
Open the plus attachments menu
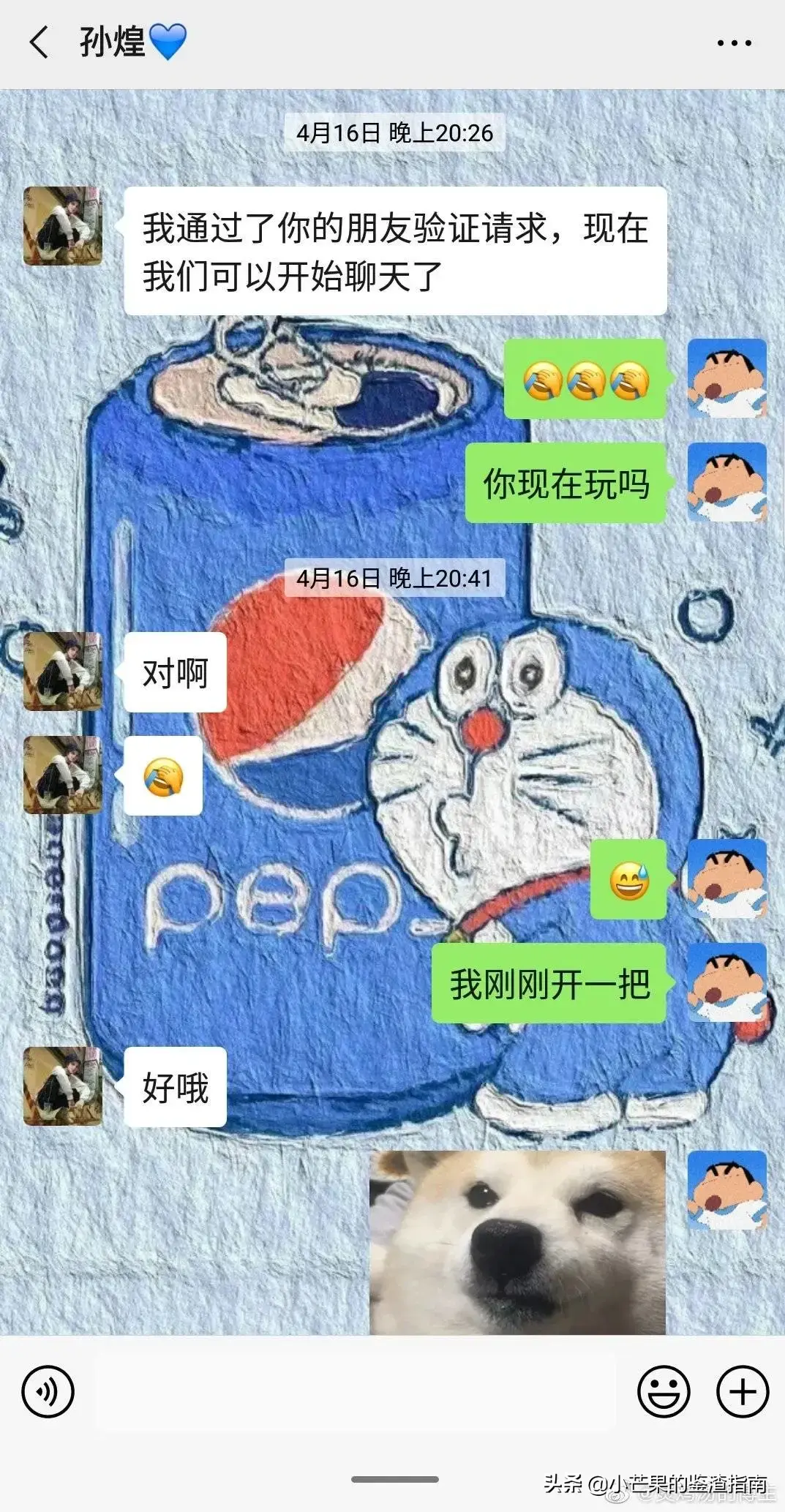pos(742,1391)
